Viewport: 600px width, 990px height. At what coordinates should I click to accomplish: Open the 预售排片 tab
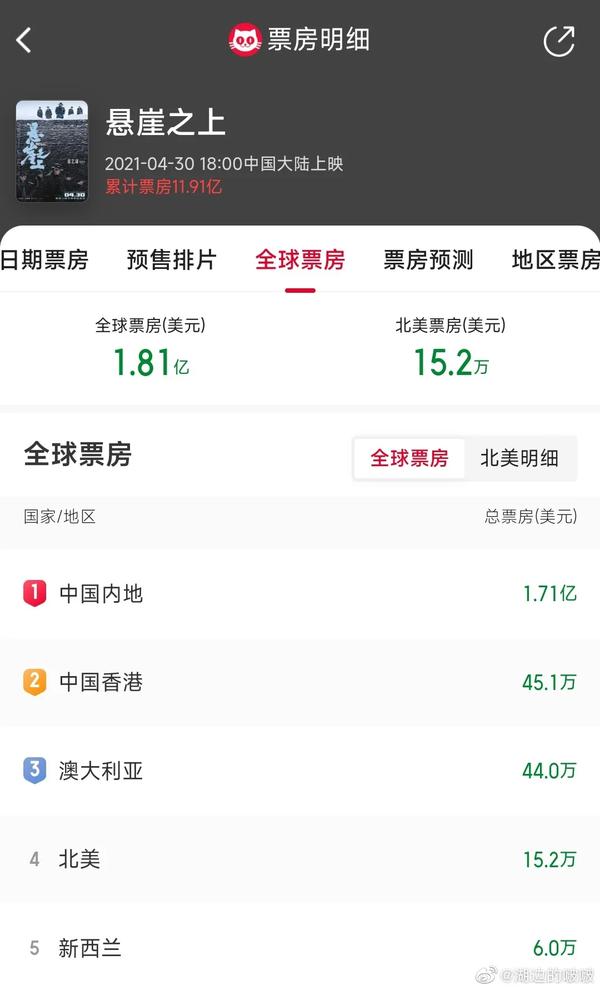(x=172, y=259)
